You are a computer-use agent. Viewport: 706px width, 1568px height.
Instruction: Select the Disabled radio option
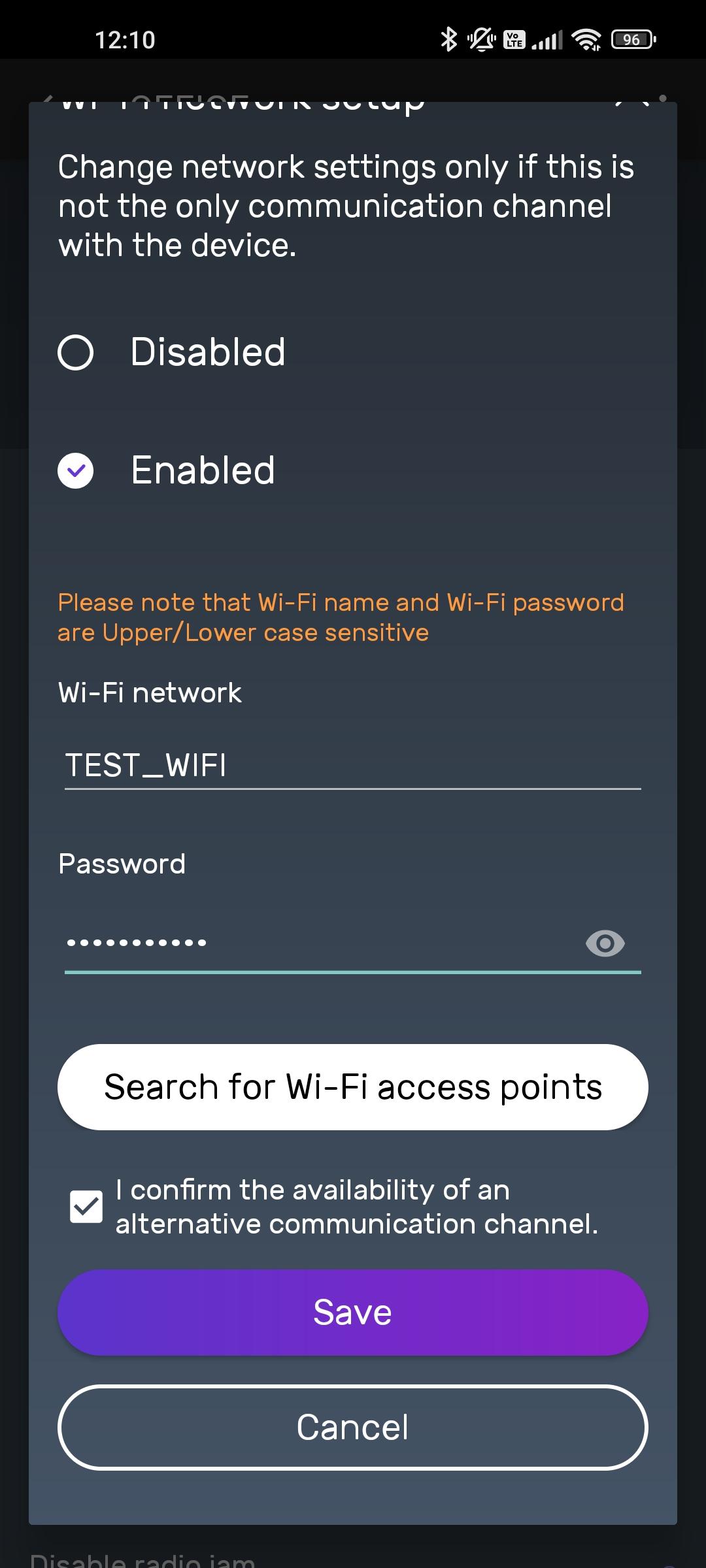(x=76, y=353)
